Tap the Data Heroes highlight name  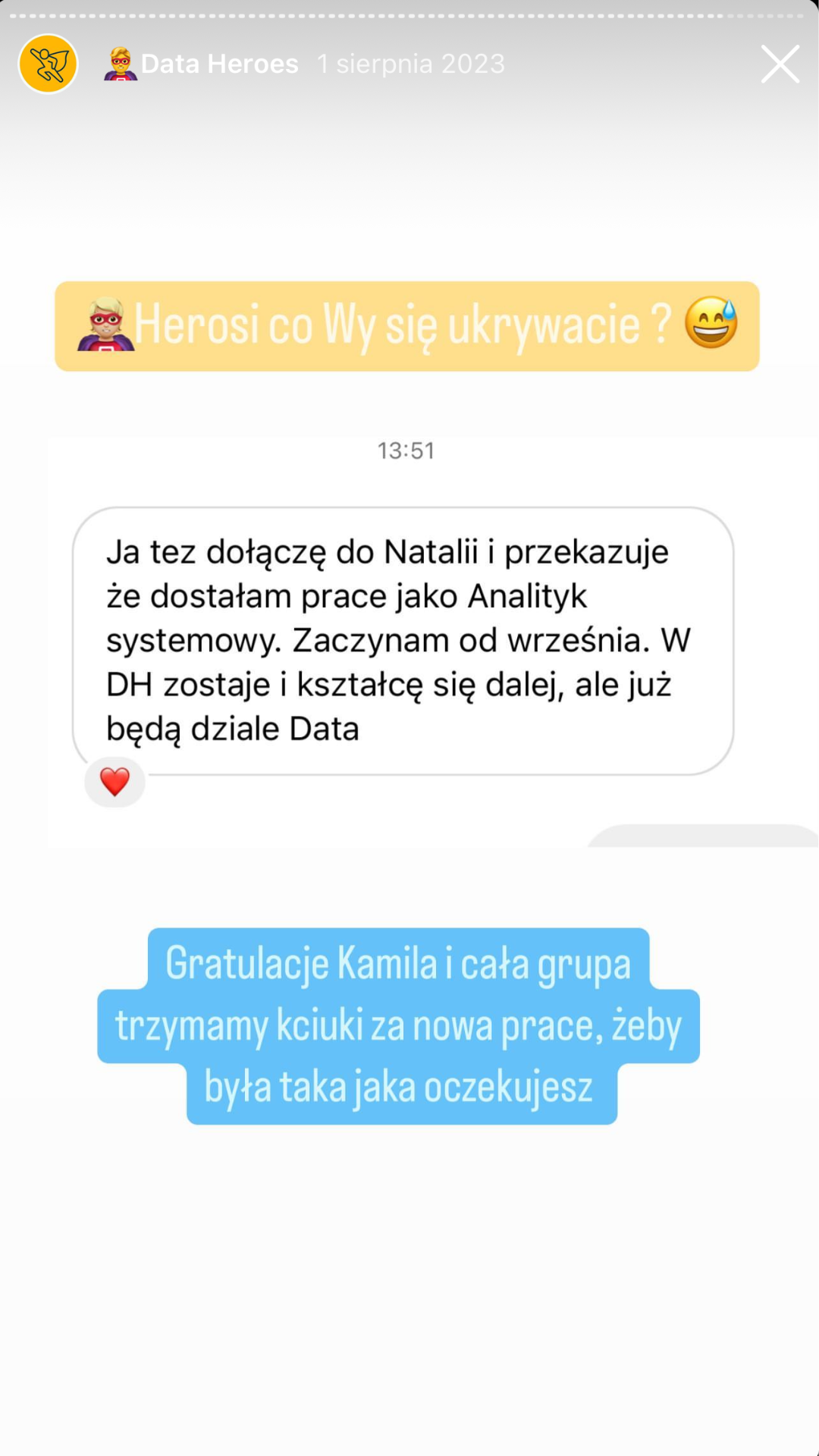point(219,64)
